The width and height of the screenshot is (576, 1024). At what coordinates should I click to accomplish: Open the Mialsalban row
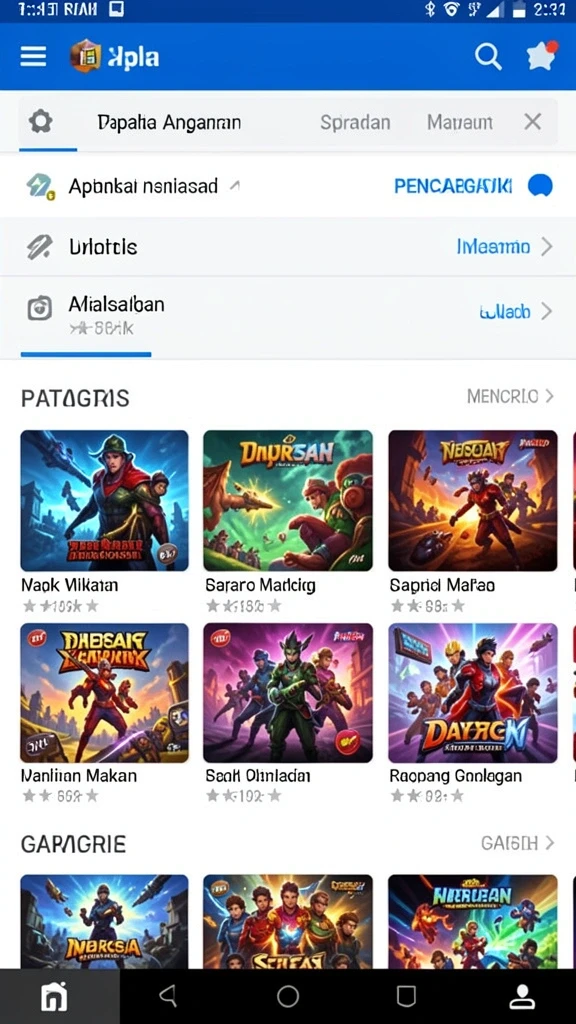[288, 311]
